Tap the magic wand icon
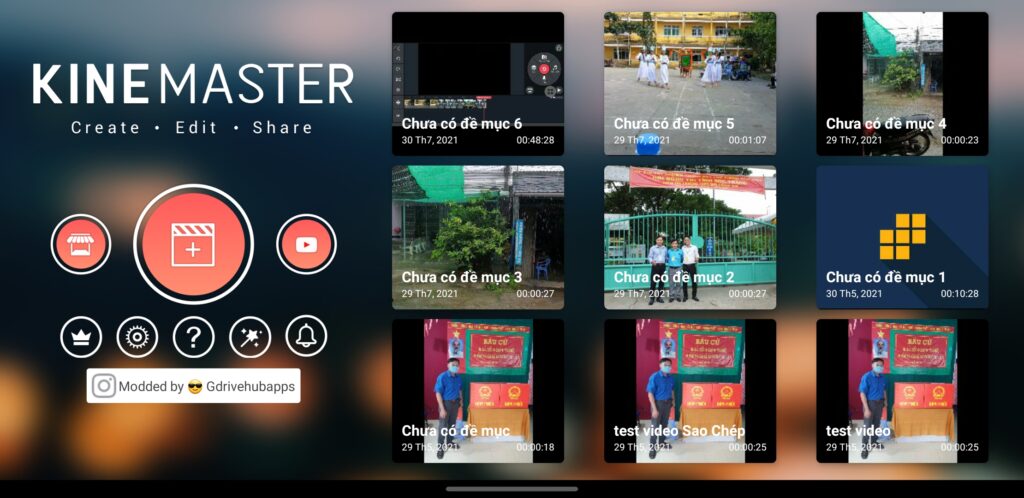The width and height of the screenshot is (1024, 498). tap(250, 337)
